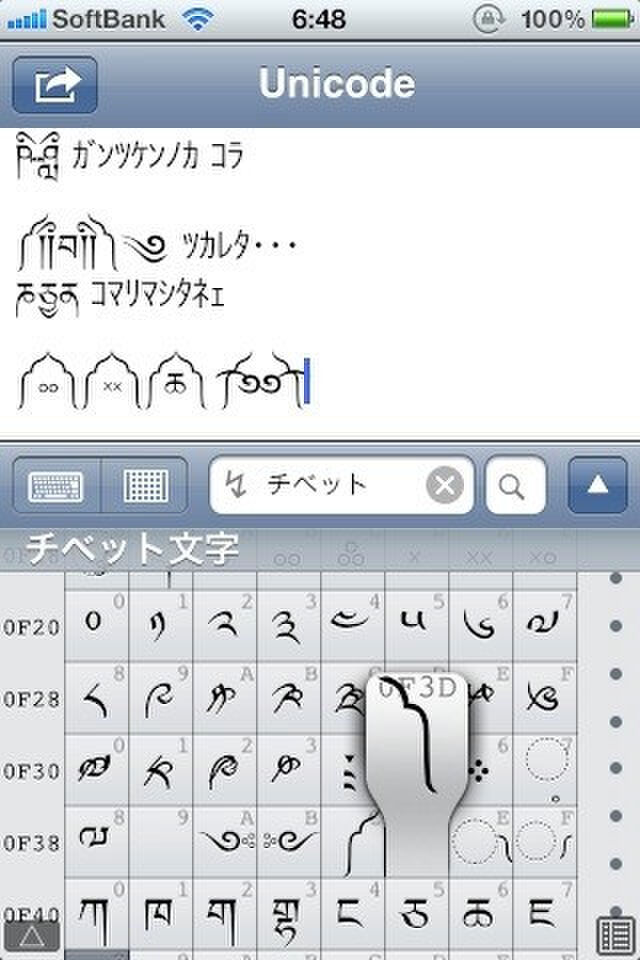
Task: Clear the チベット search text
Action: click(x=444, y=486)
